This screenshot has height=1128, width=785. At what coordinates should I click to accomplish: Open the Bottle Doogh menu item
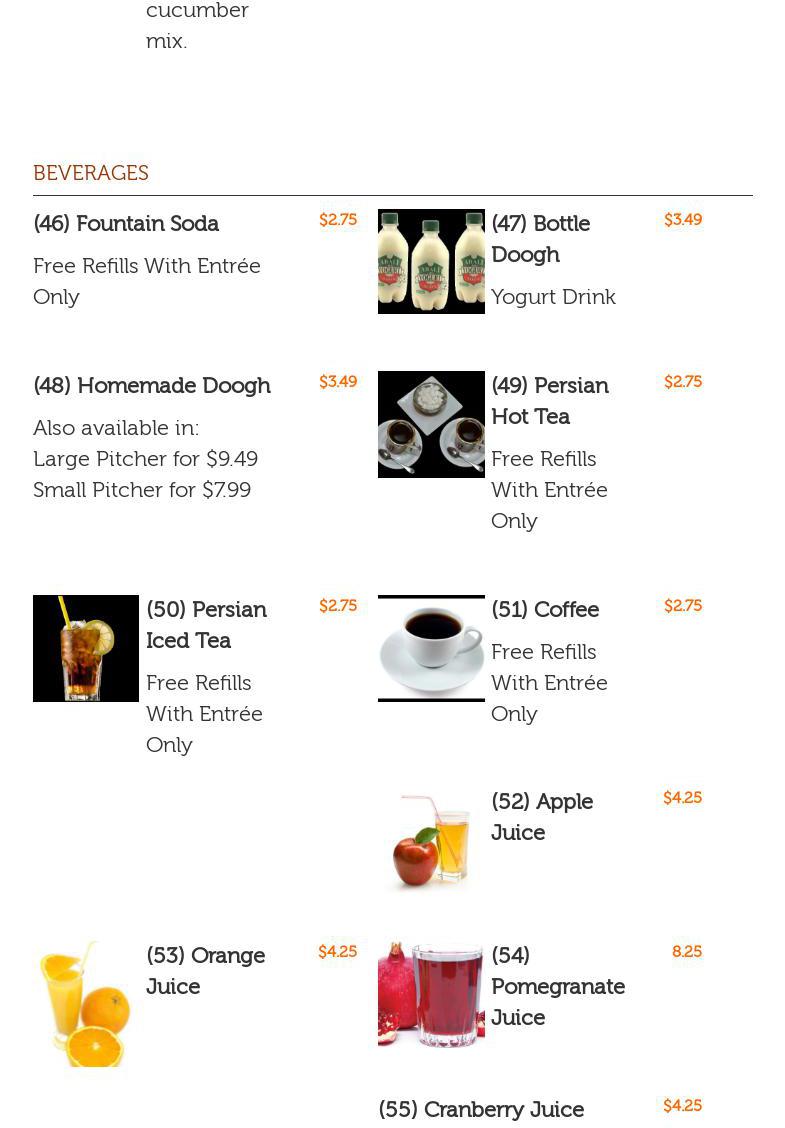click(540, 238)
